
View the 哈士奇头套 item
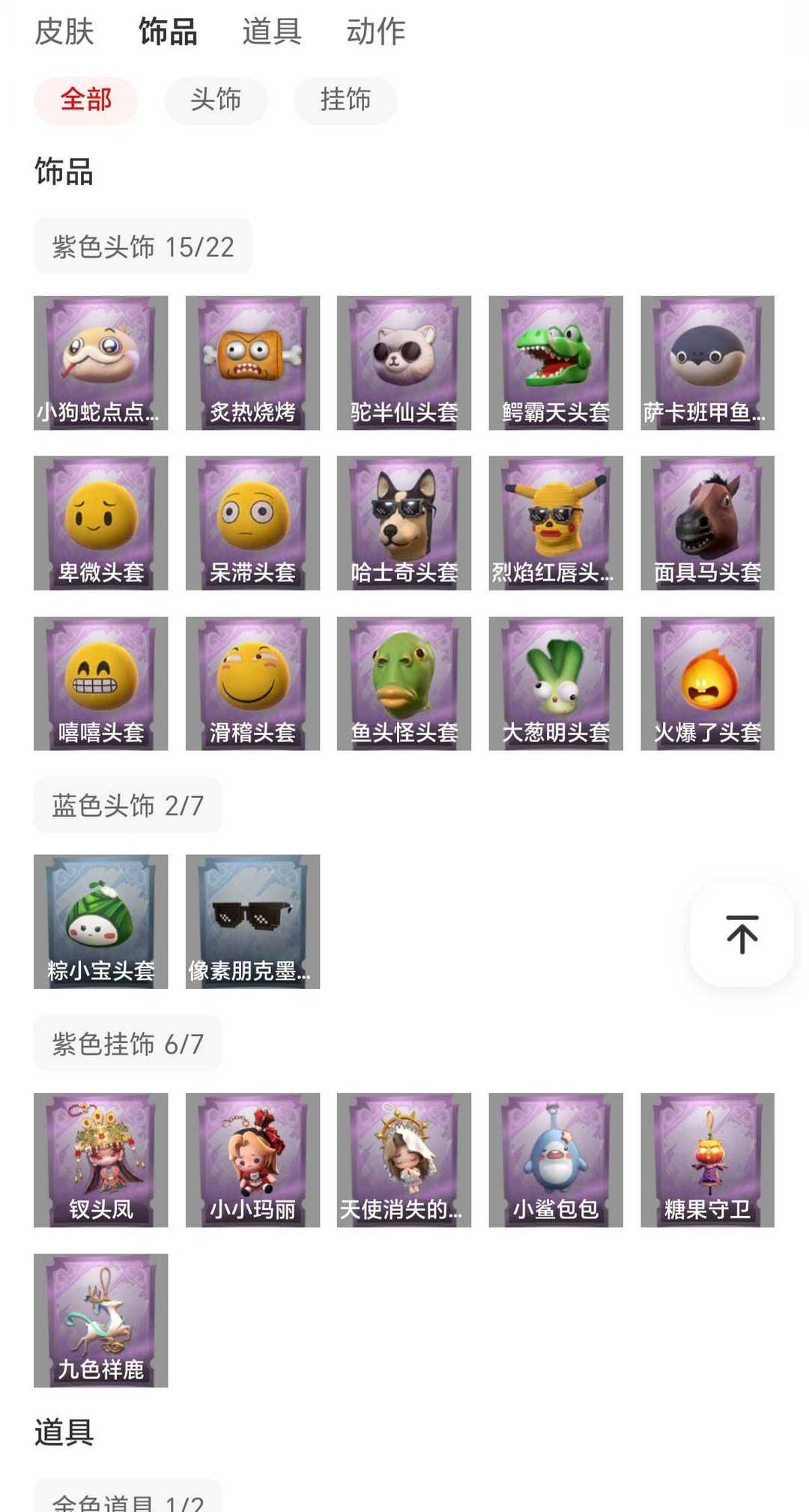(404, 523)
